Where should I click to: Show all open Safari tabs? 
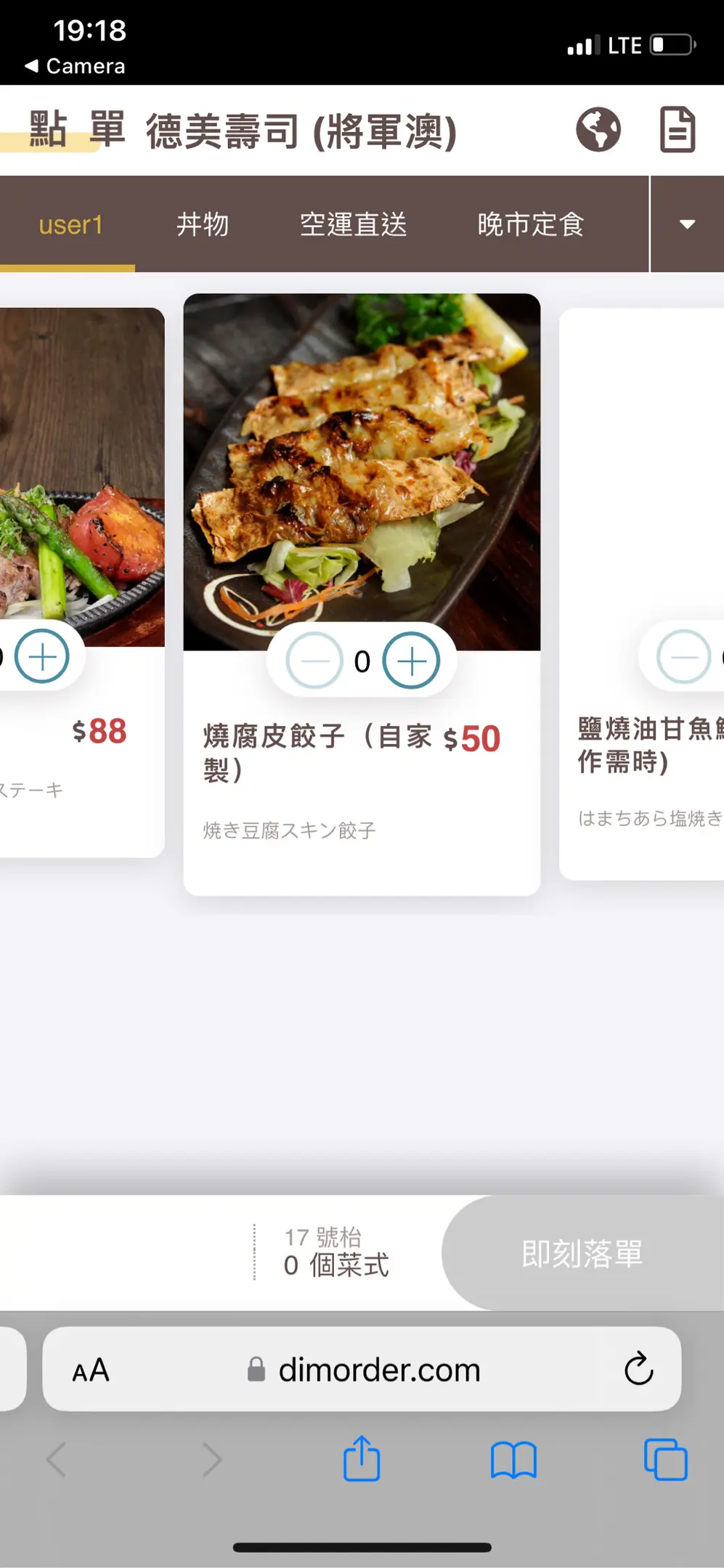tap(665, 1460)
